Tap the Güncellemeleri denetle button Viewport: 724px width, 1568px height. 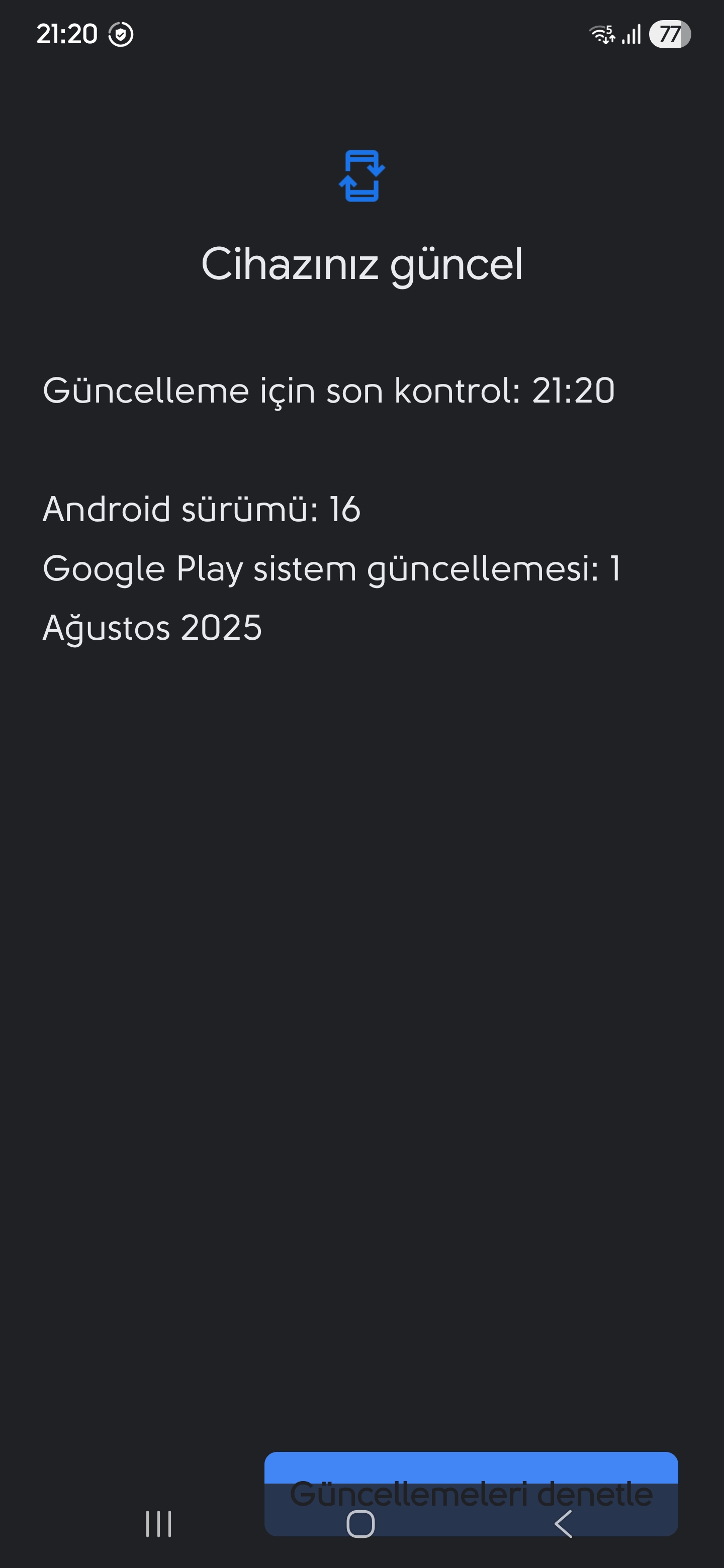point(470,1473)
